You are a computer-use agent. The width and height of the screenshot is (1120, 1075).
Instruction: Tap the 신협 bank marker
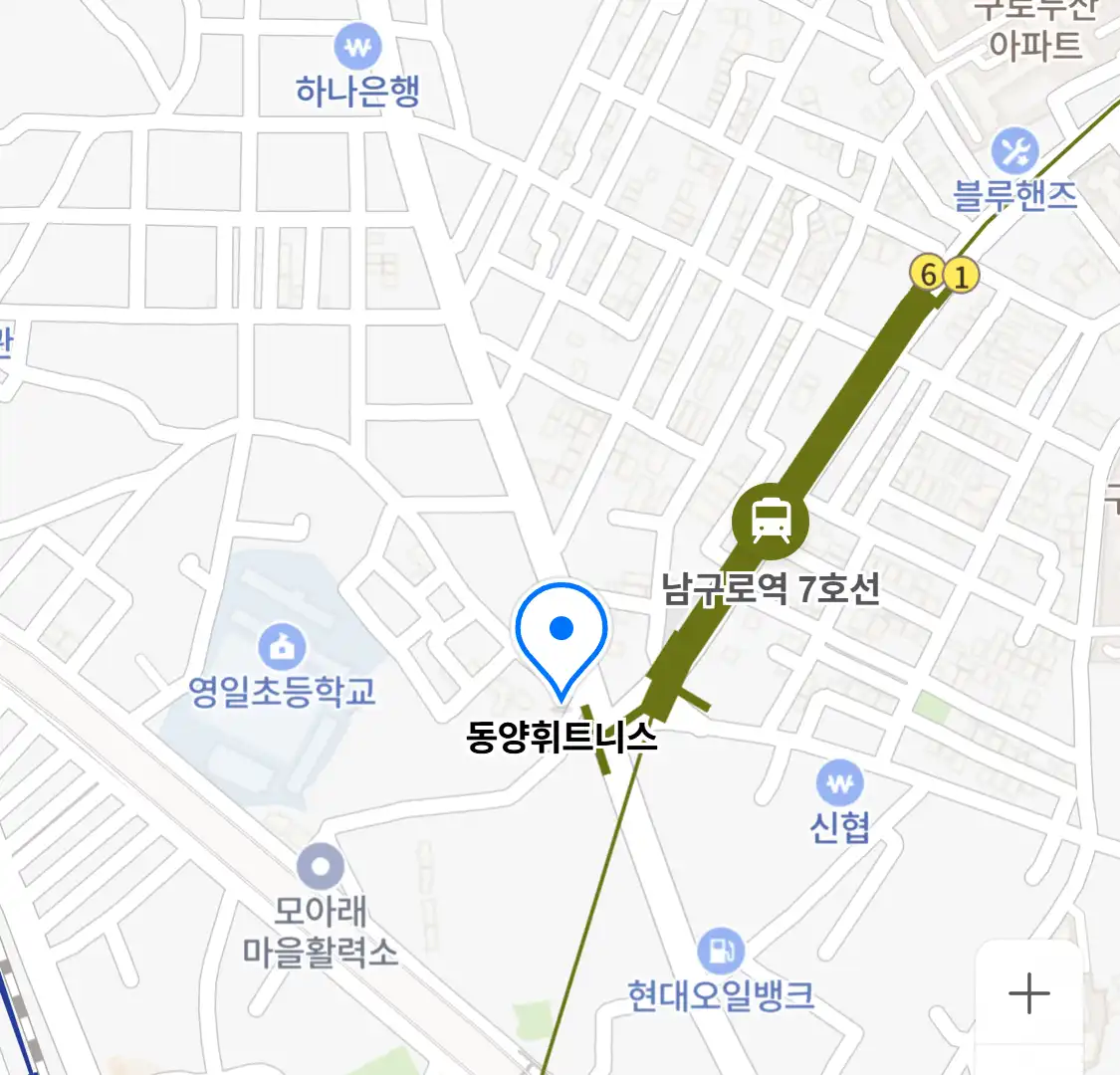(x=839, y=783)
